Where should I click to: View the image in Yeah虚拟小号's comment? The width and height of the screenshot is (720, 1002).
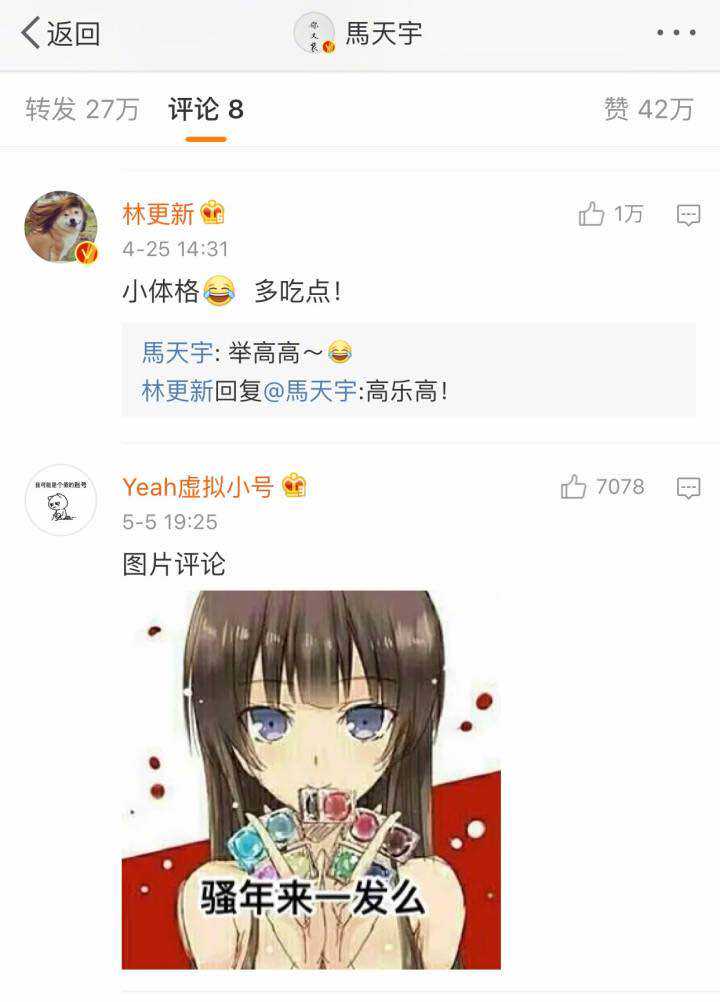click(311, 779)
